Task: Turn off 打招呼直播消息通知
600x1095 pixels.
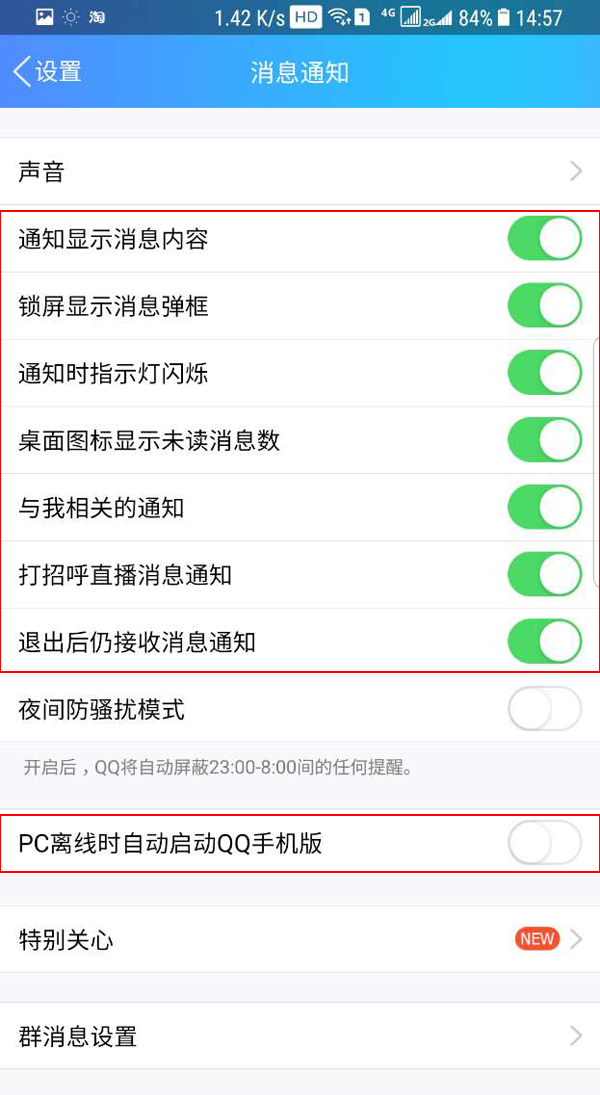Action: click(x=544, y=575)
